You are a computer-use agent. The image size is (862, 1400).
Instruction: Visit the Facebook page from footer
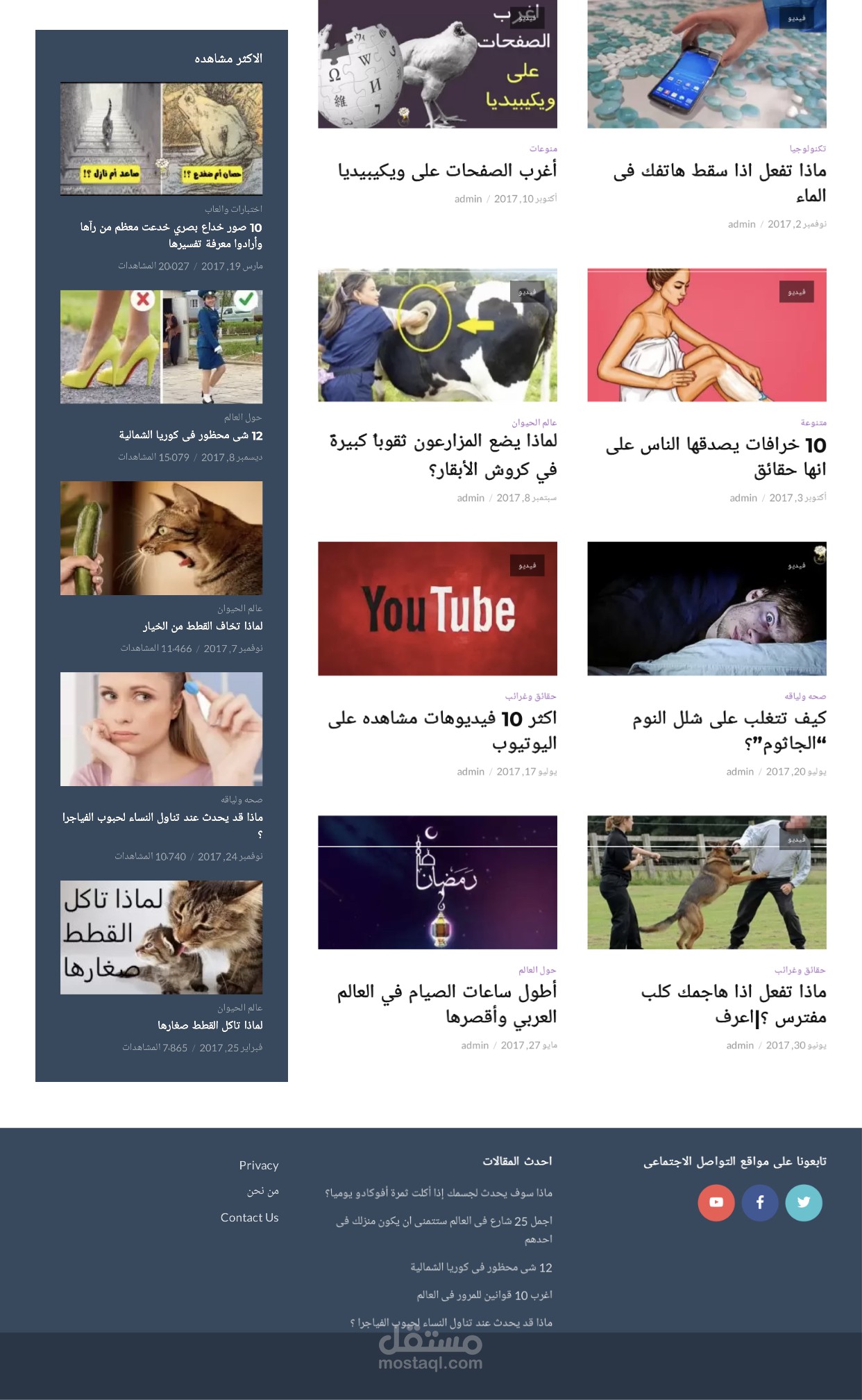[x=760, y=1202]
